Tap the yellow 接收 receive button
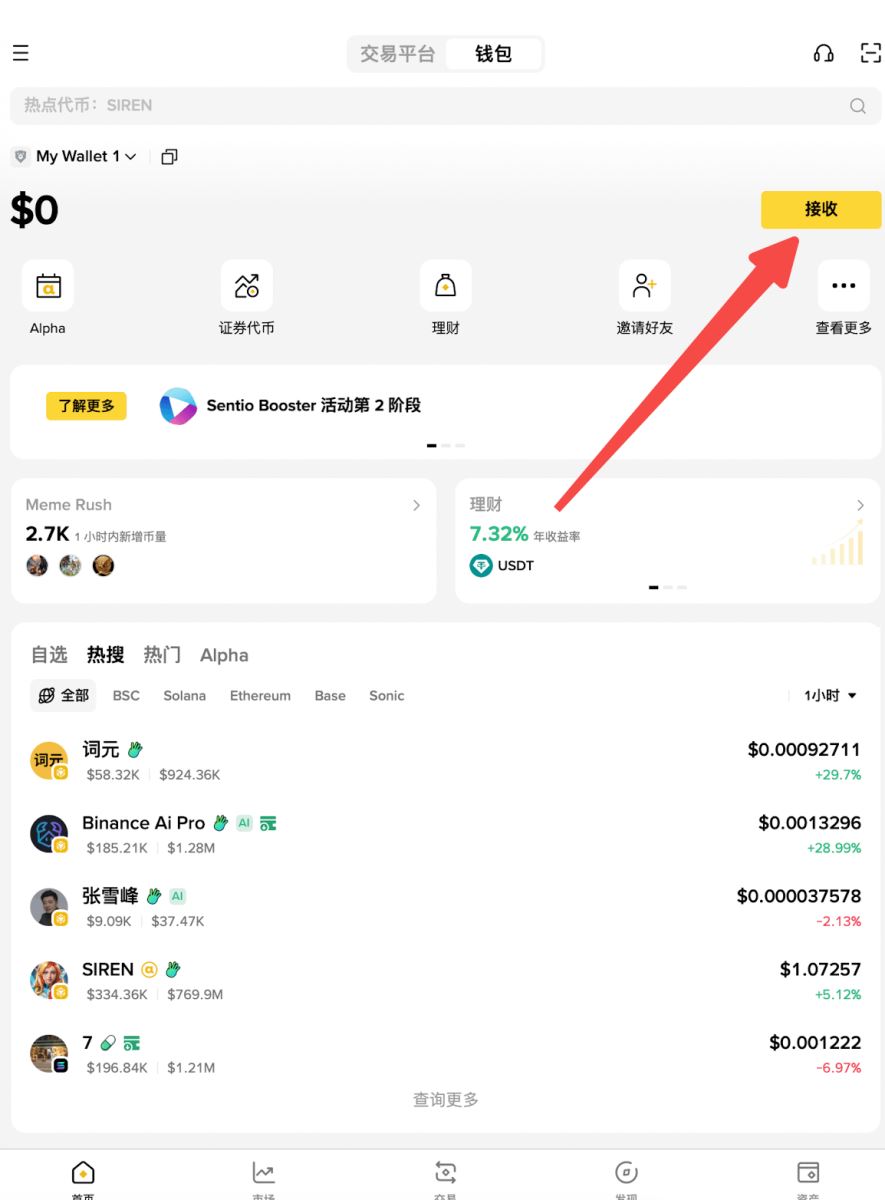The width and height of the screenshot is (885, 1200). click(x=820, y=210)
